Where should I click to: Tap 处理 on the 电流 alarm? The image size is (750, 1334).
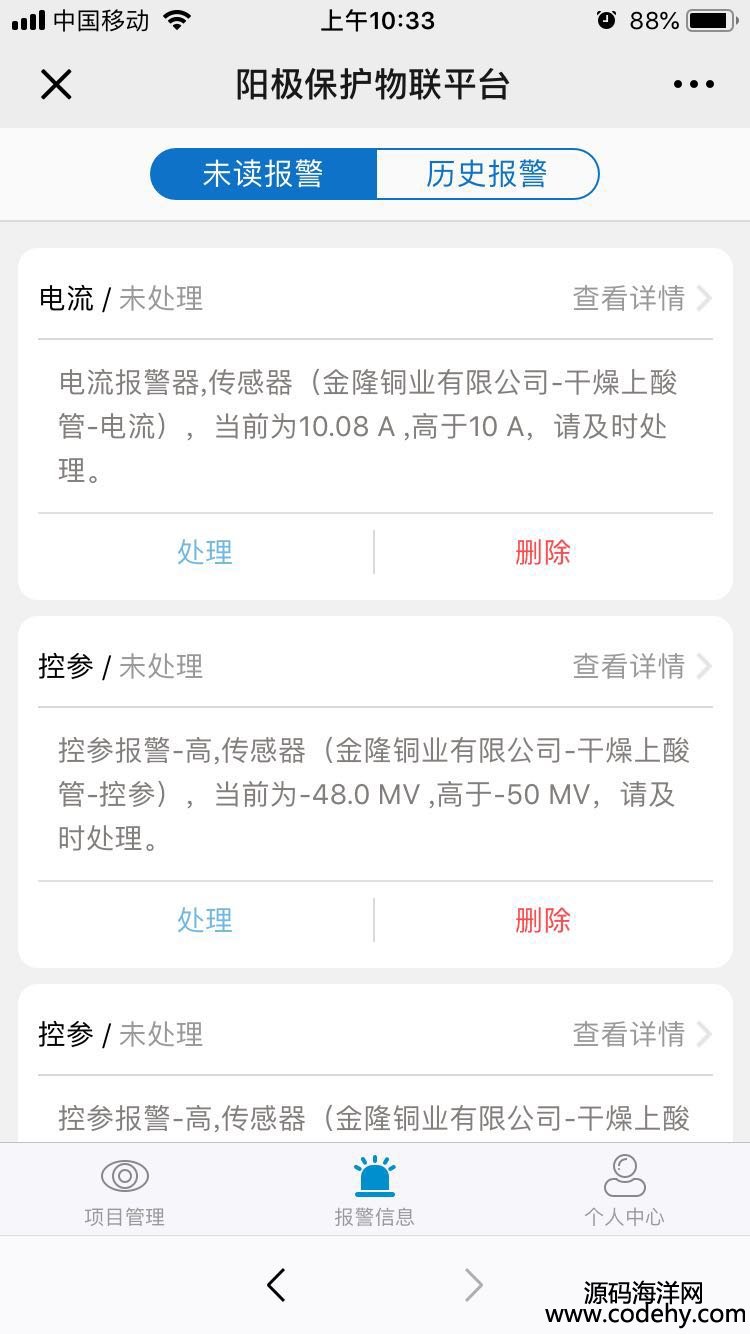coord(205,552)
